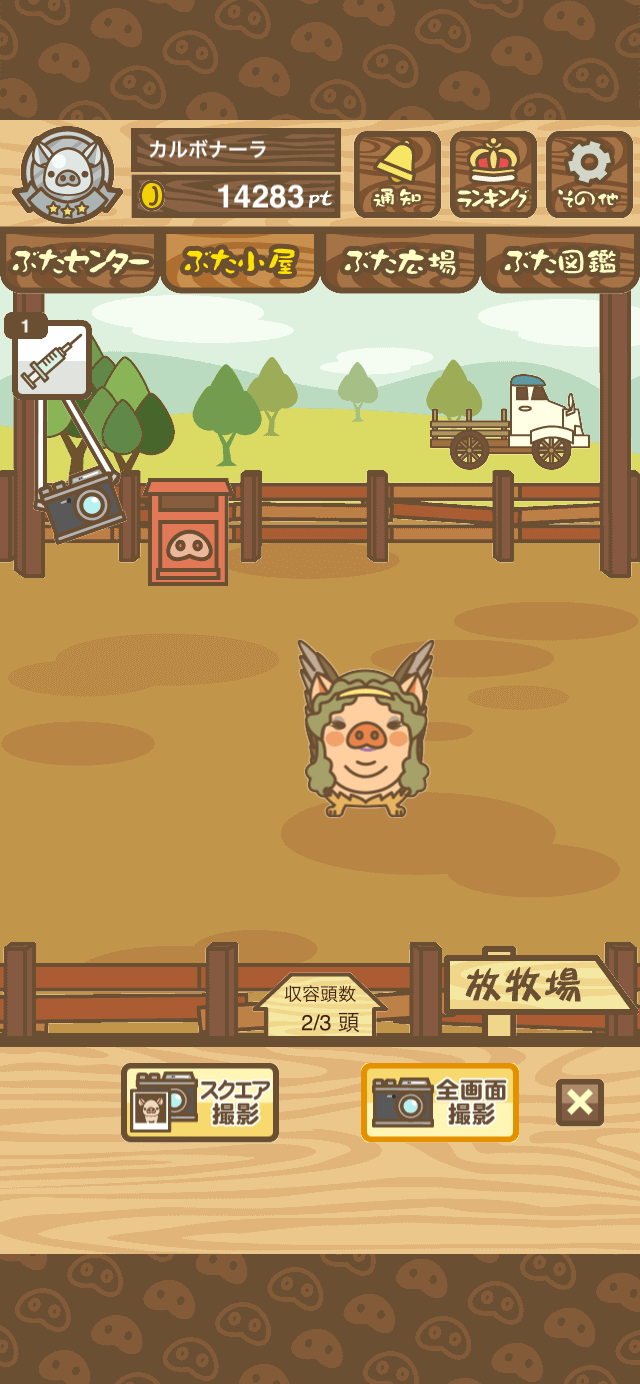Go to the 放牧場 signpost
Image resolution: width=640 pixels, height=1384 pixels.
tap(536, 987)
